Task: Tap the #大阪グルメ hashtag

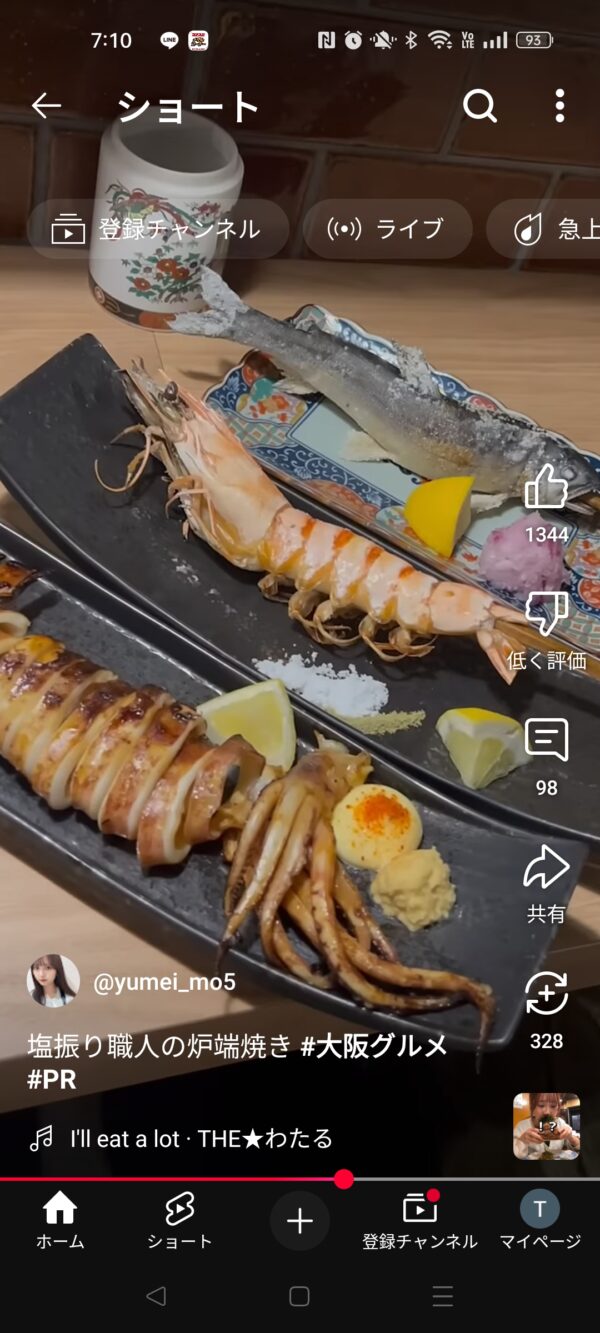Action: pos(374,1047)
